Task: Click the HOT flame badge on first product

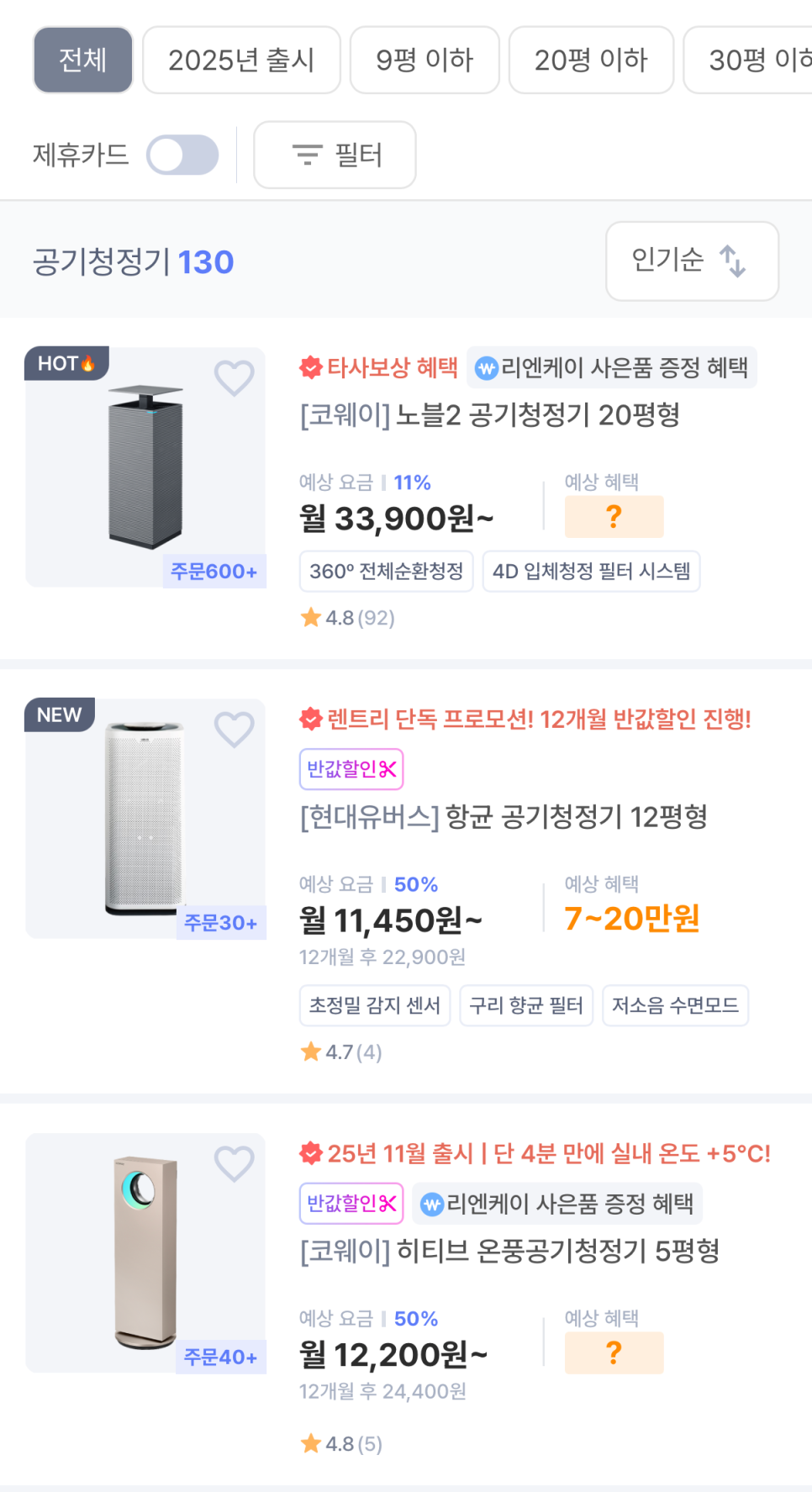Action: pyautogui.click(x=67, y=364)
